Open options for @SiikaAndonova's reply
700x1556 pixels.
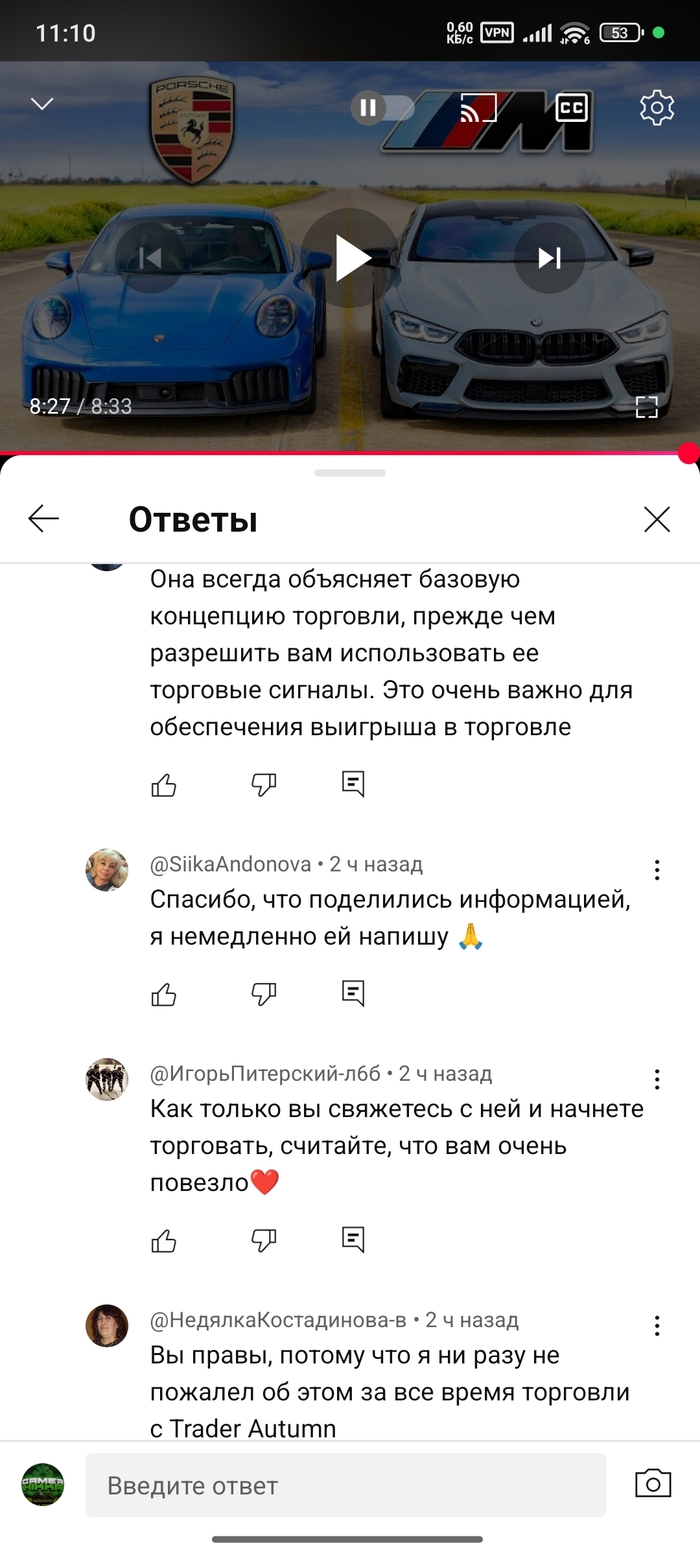click(x=657, y=870)
